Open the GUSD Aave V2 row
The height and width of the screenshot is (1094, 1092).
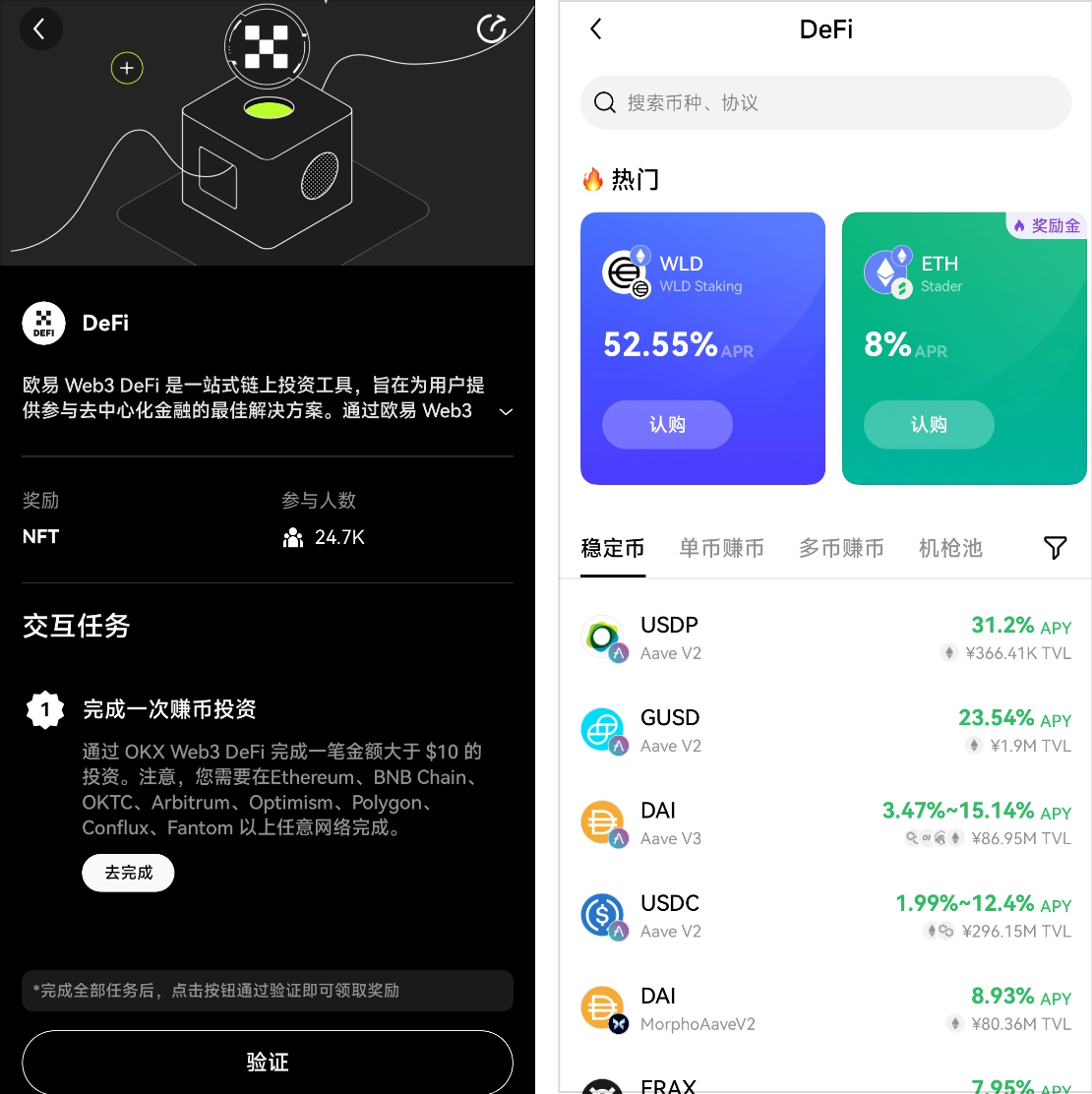(x=826, y=731)
